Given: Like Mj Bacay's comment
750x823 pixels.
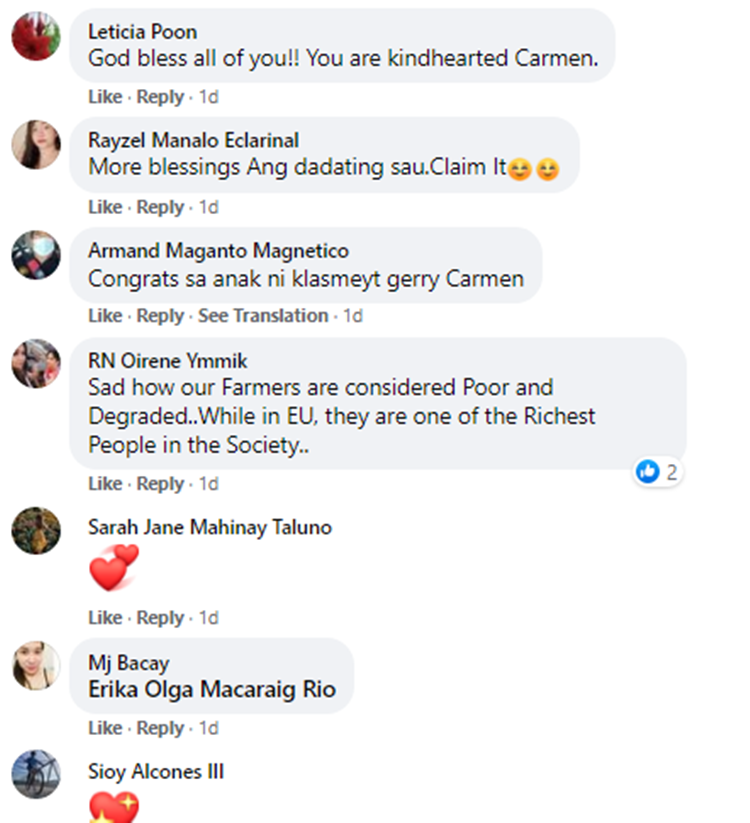Looking at the screenshot, I should click(104, 728).
